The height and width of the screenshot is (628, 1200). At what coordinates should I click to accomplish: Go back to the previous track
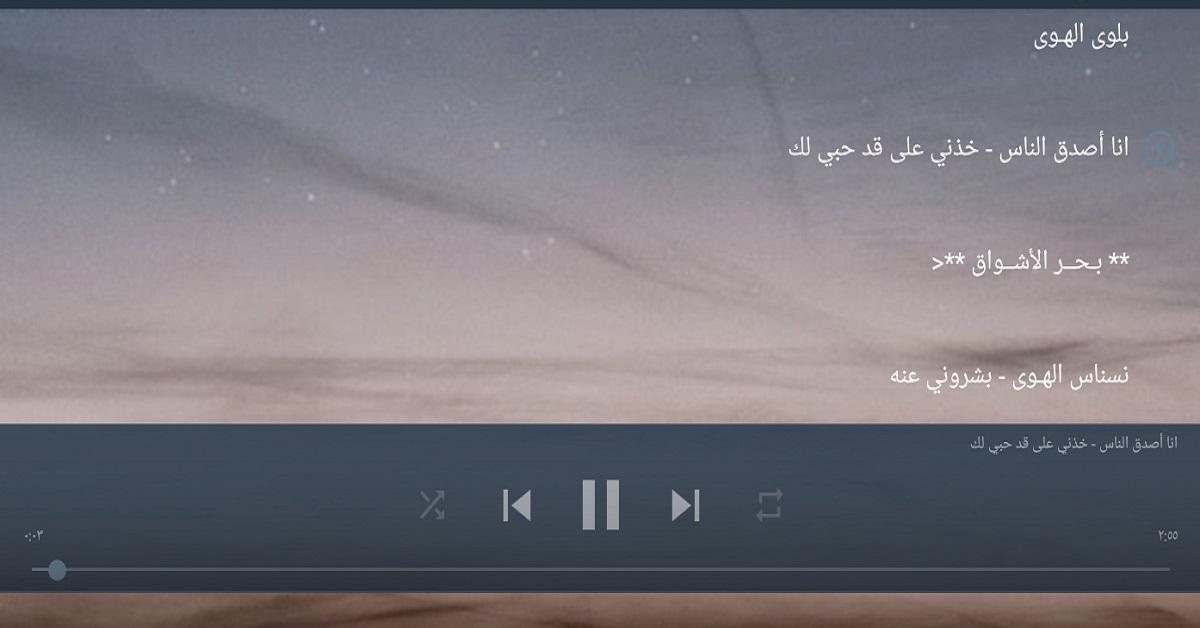(x=516, y=505)
